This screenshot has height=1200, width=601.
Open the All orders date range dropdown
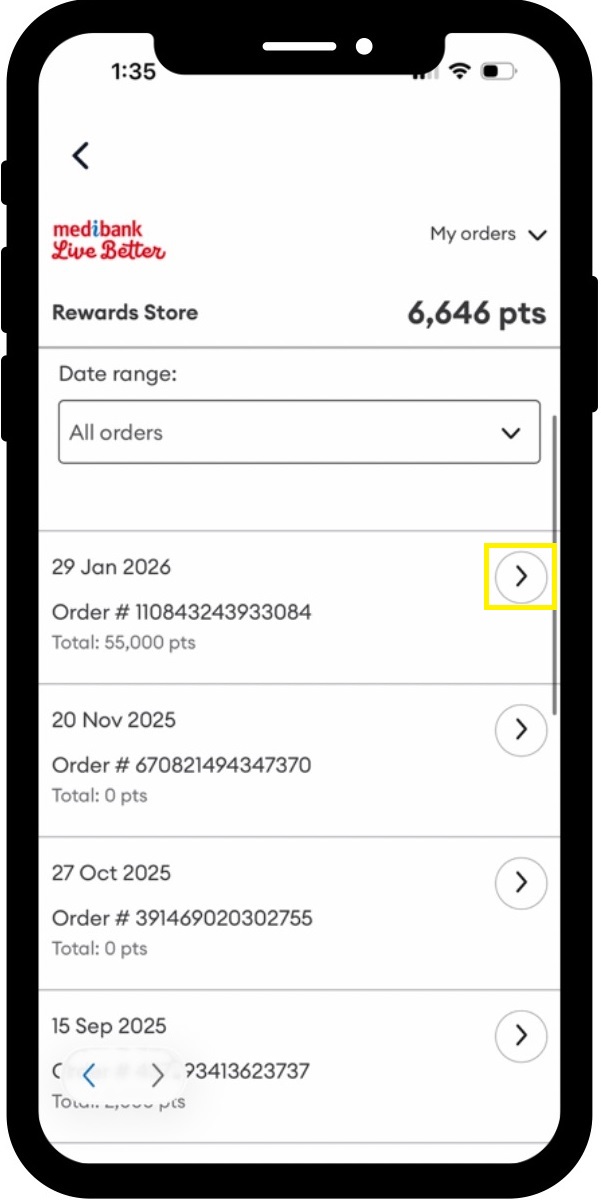point(299,433)
